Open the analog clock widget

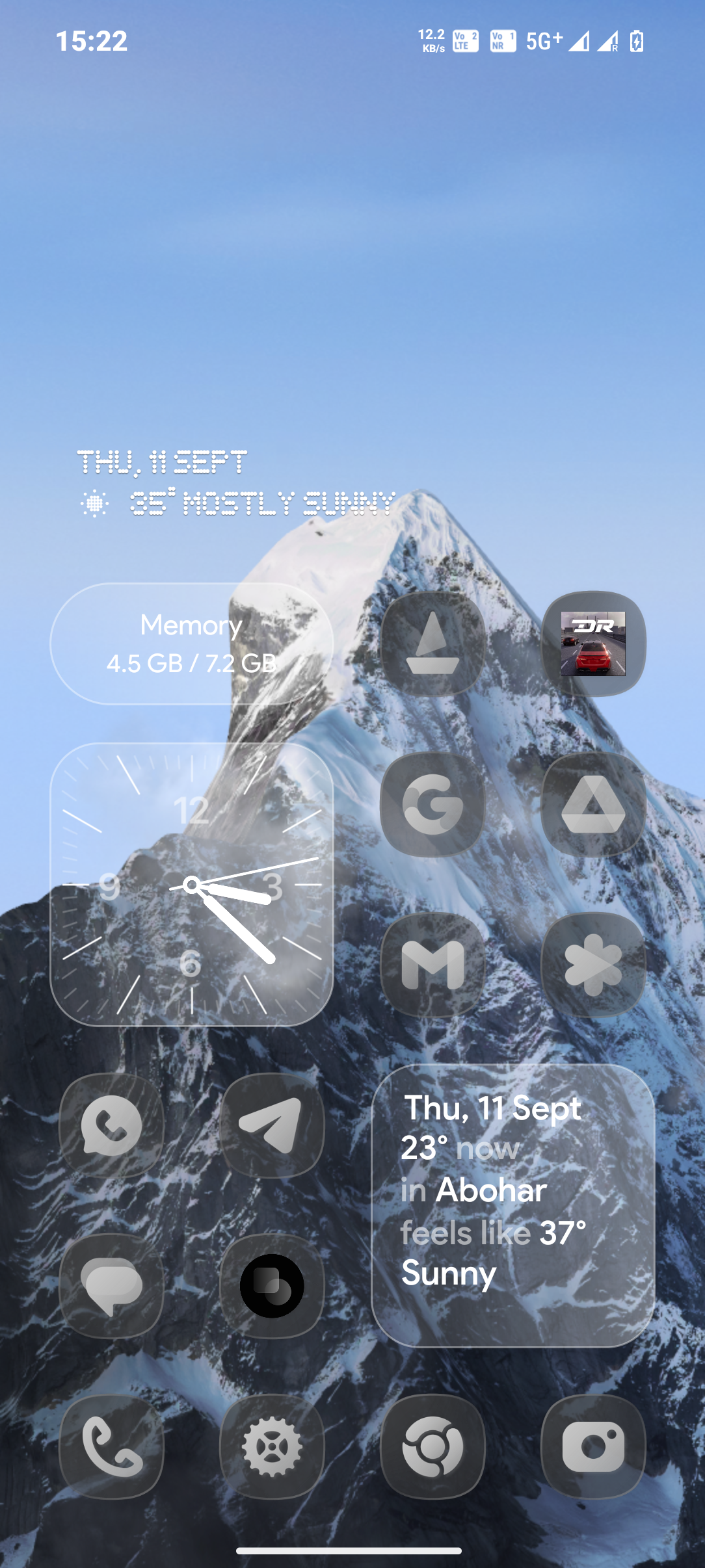191,884
